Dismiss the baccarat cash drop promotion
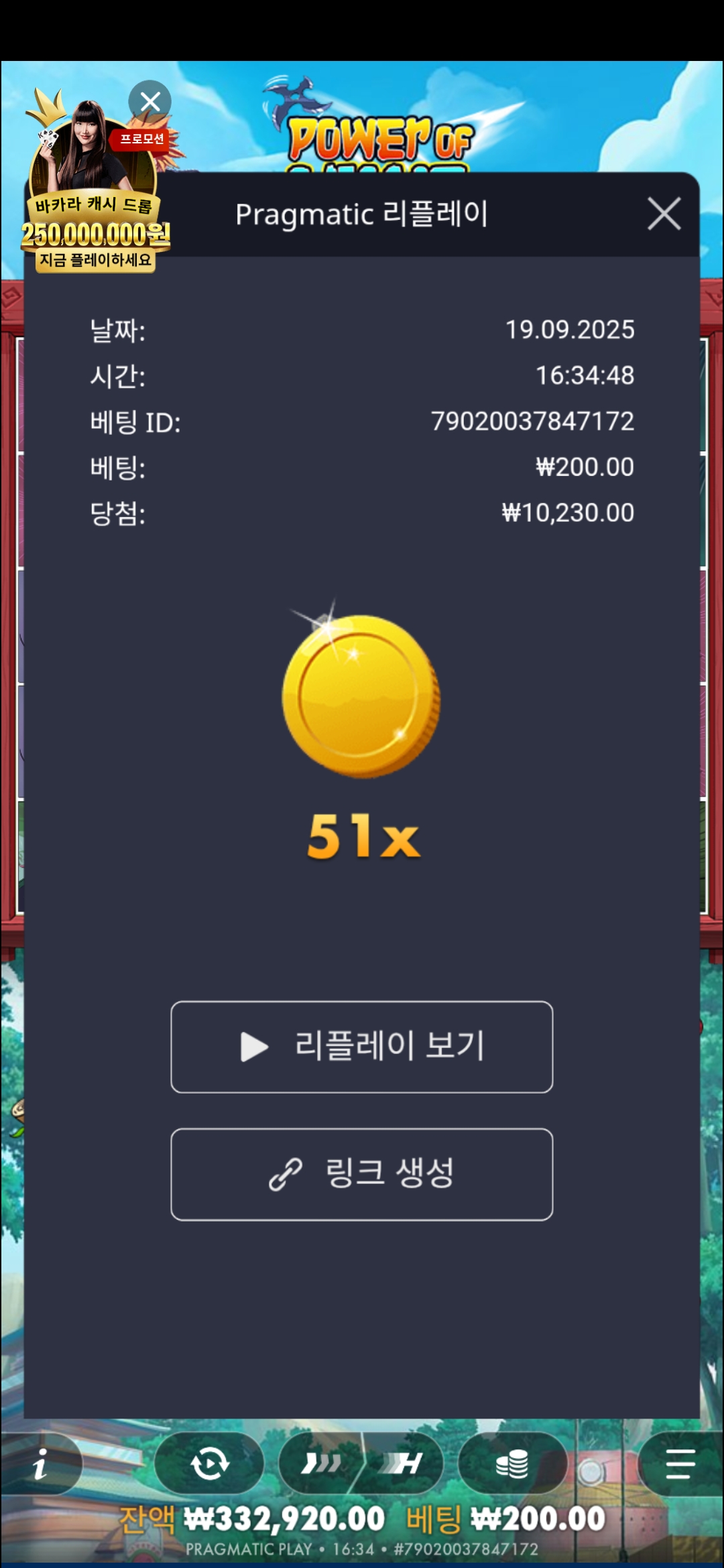 tap(150, 102)
